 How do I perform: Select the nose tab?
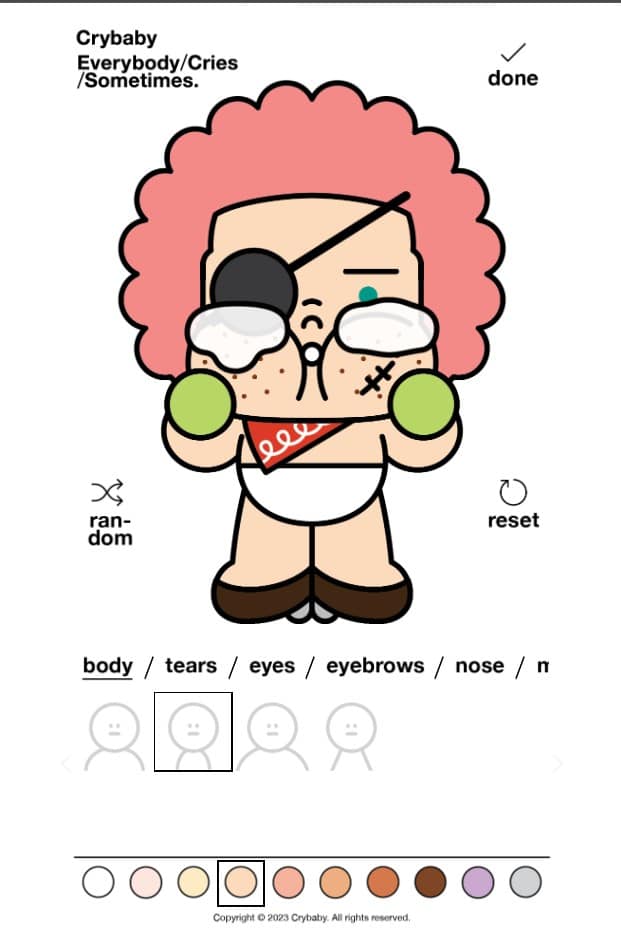tap(479, 666)
